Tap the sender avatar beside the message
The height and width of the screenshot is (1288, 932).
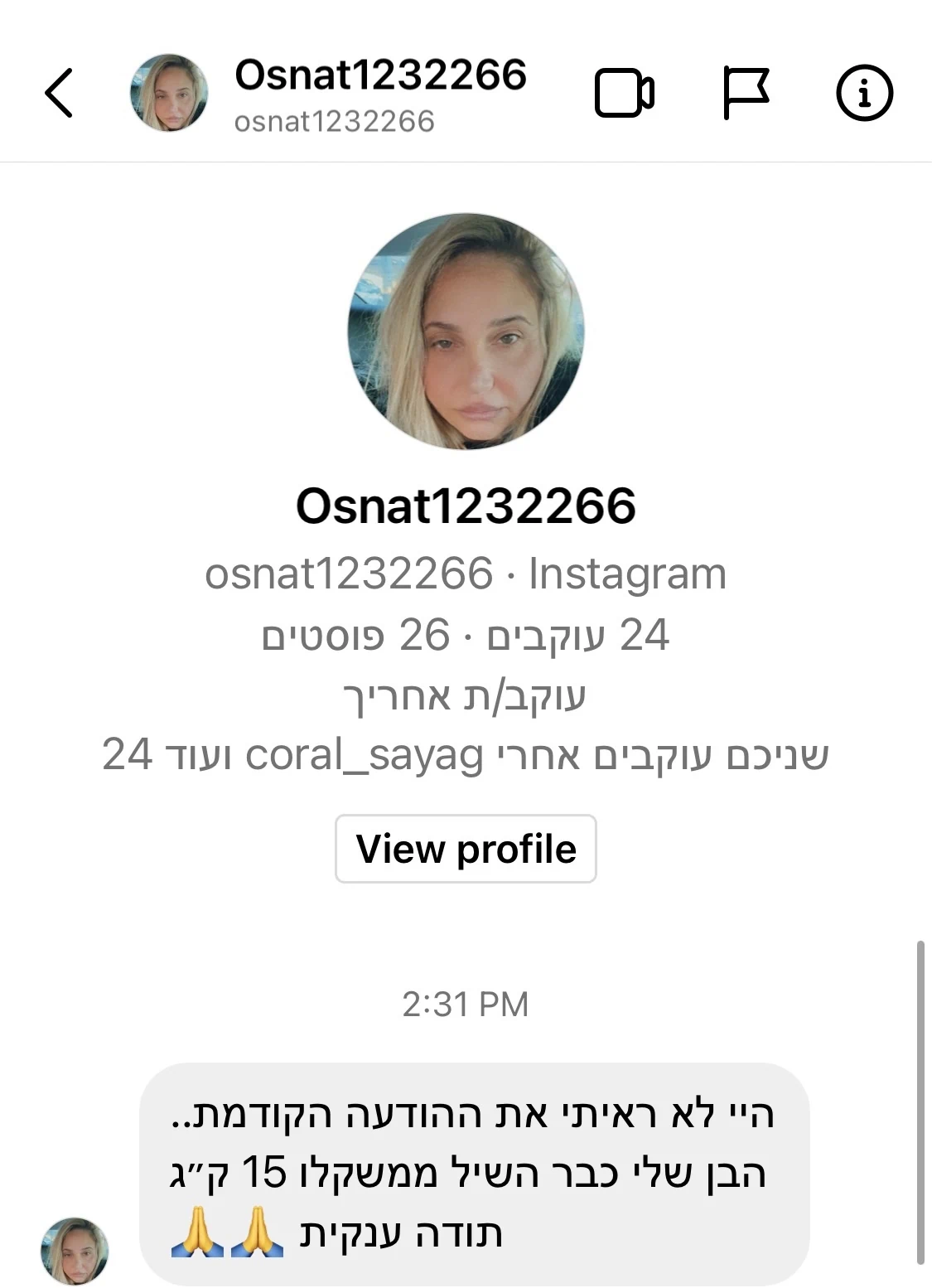[x=75, y=1250]
